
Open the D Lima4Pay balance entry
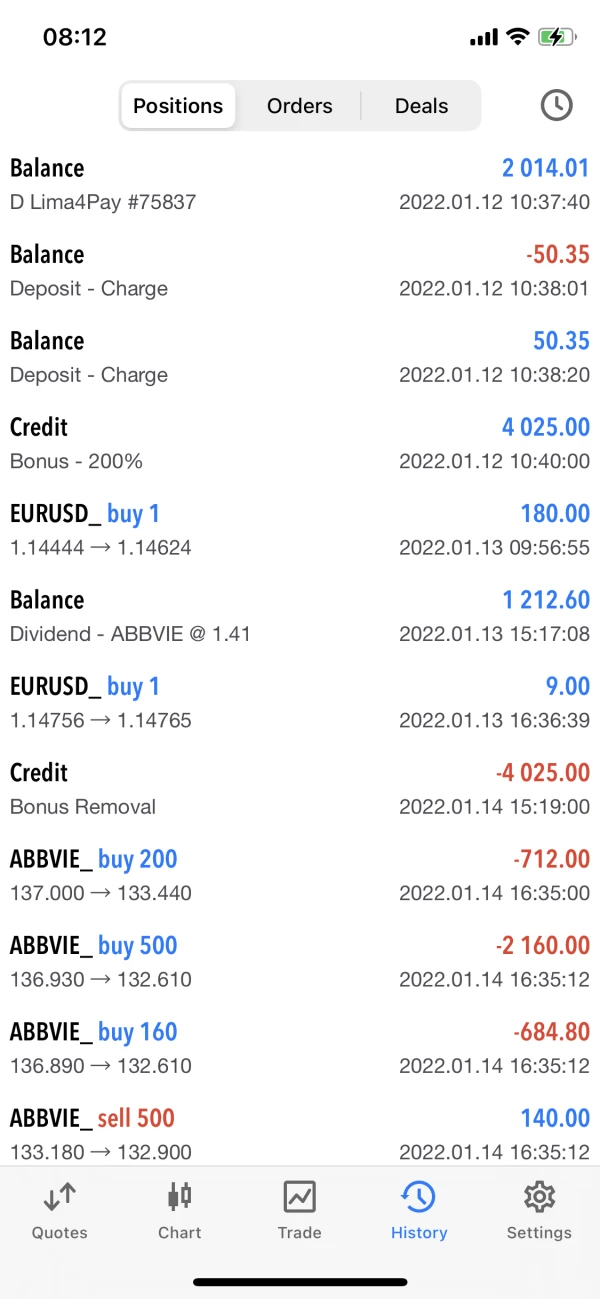(300, 184)
